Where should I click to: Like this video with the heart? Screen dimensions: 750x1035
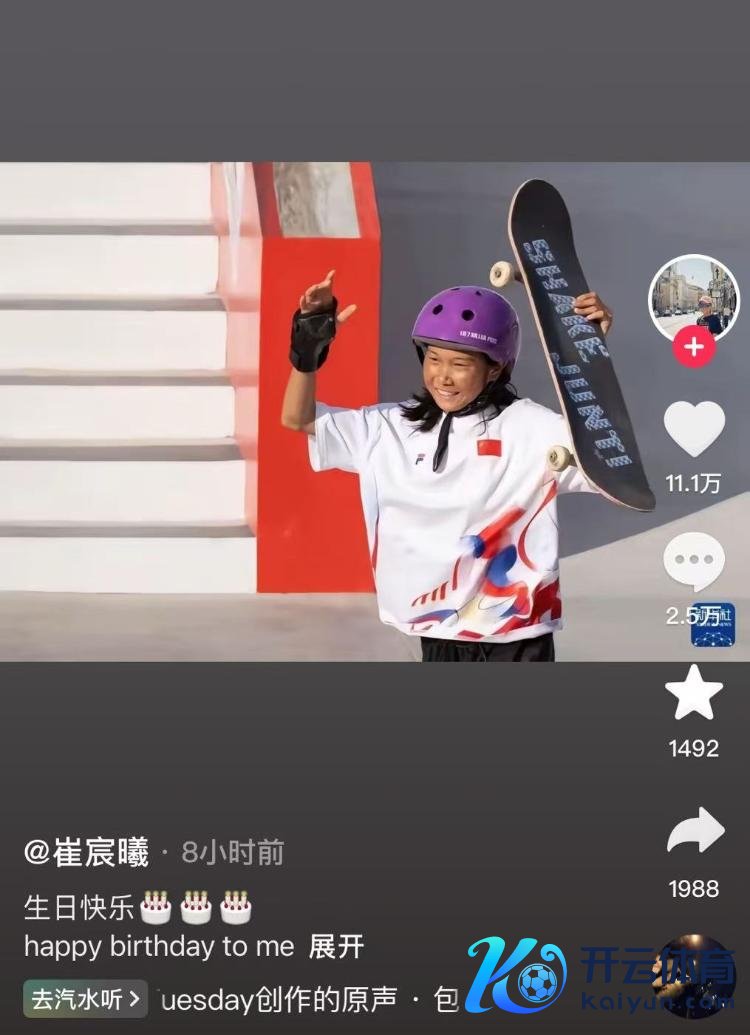694,429
